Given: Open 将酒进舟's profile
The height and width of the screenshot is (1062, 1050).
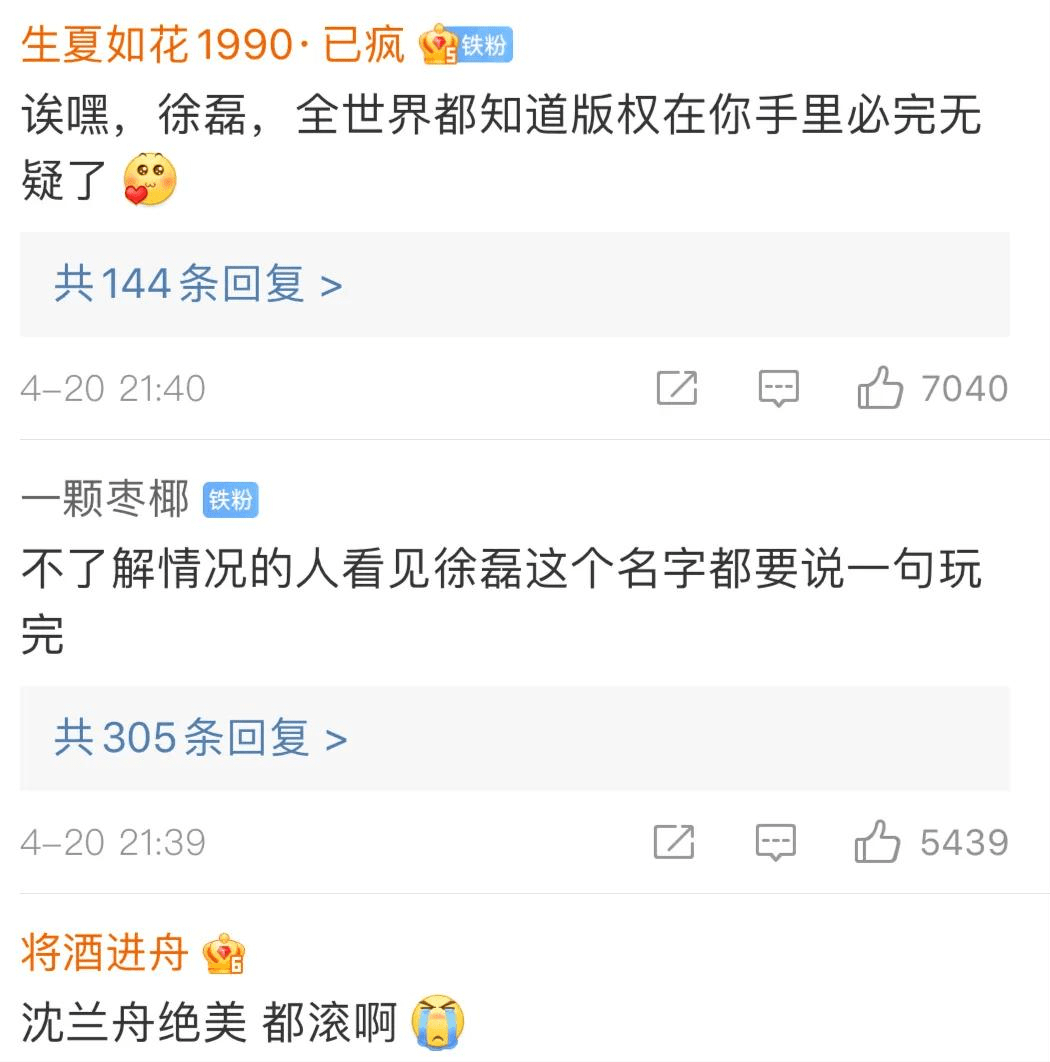Looking at the screenshot, I should click(x=105, y=953).
